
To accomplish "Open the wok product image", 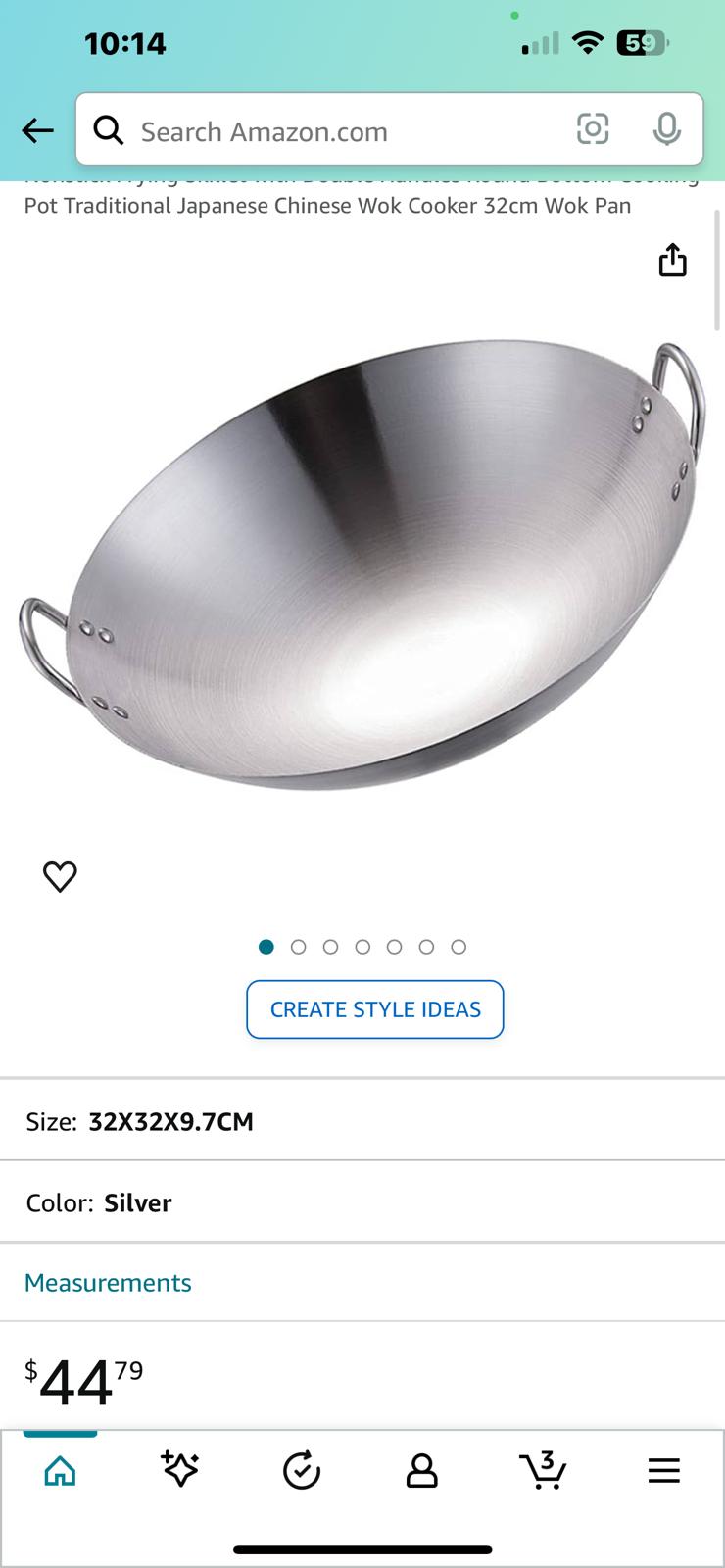I will tap(362, 563).
